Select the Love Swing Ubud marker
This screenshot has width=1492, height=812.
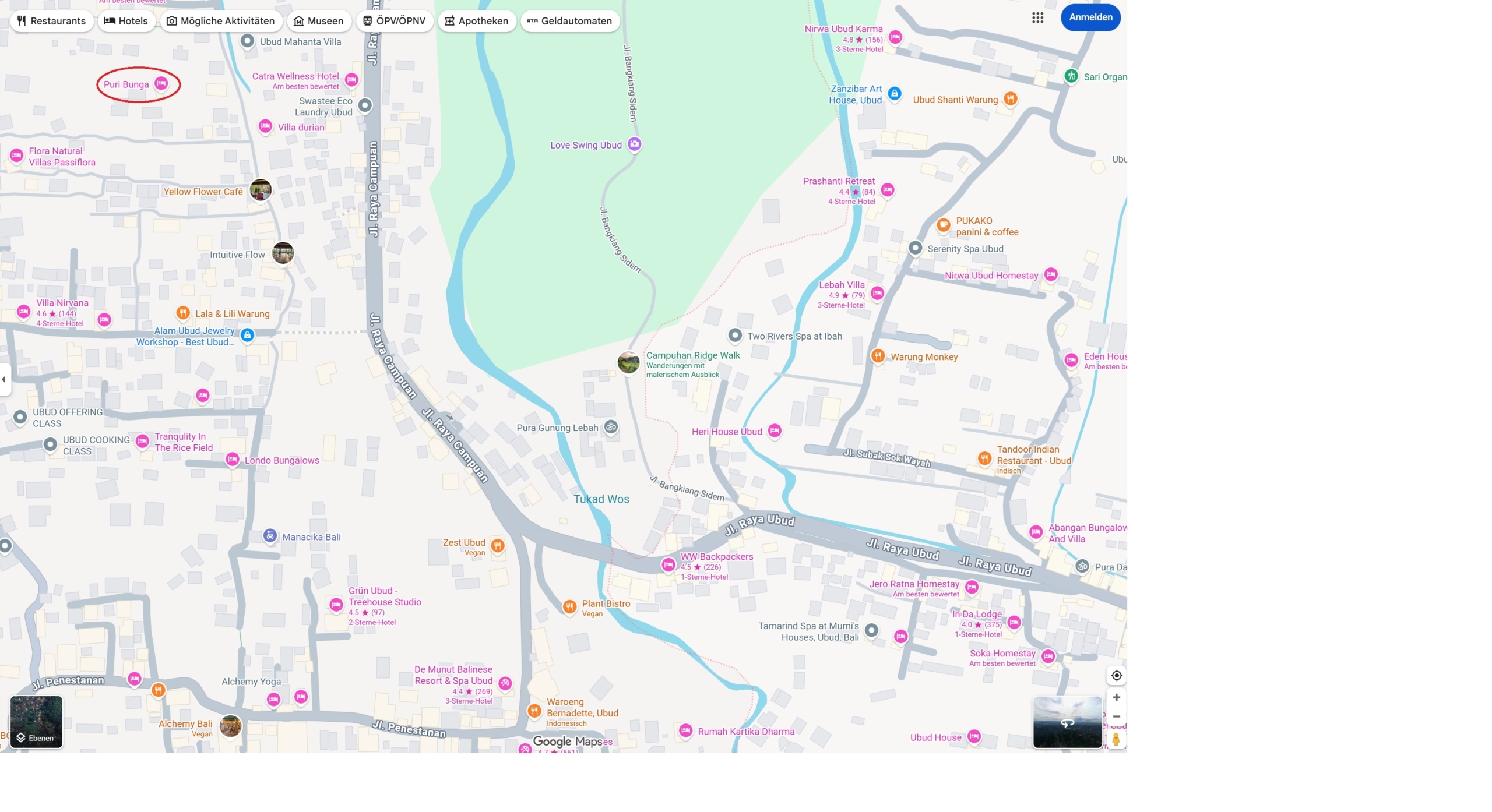pyautogui.click(x=634, y=144)
